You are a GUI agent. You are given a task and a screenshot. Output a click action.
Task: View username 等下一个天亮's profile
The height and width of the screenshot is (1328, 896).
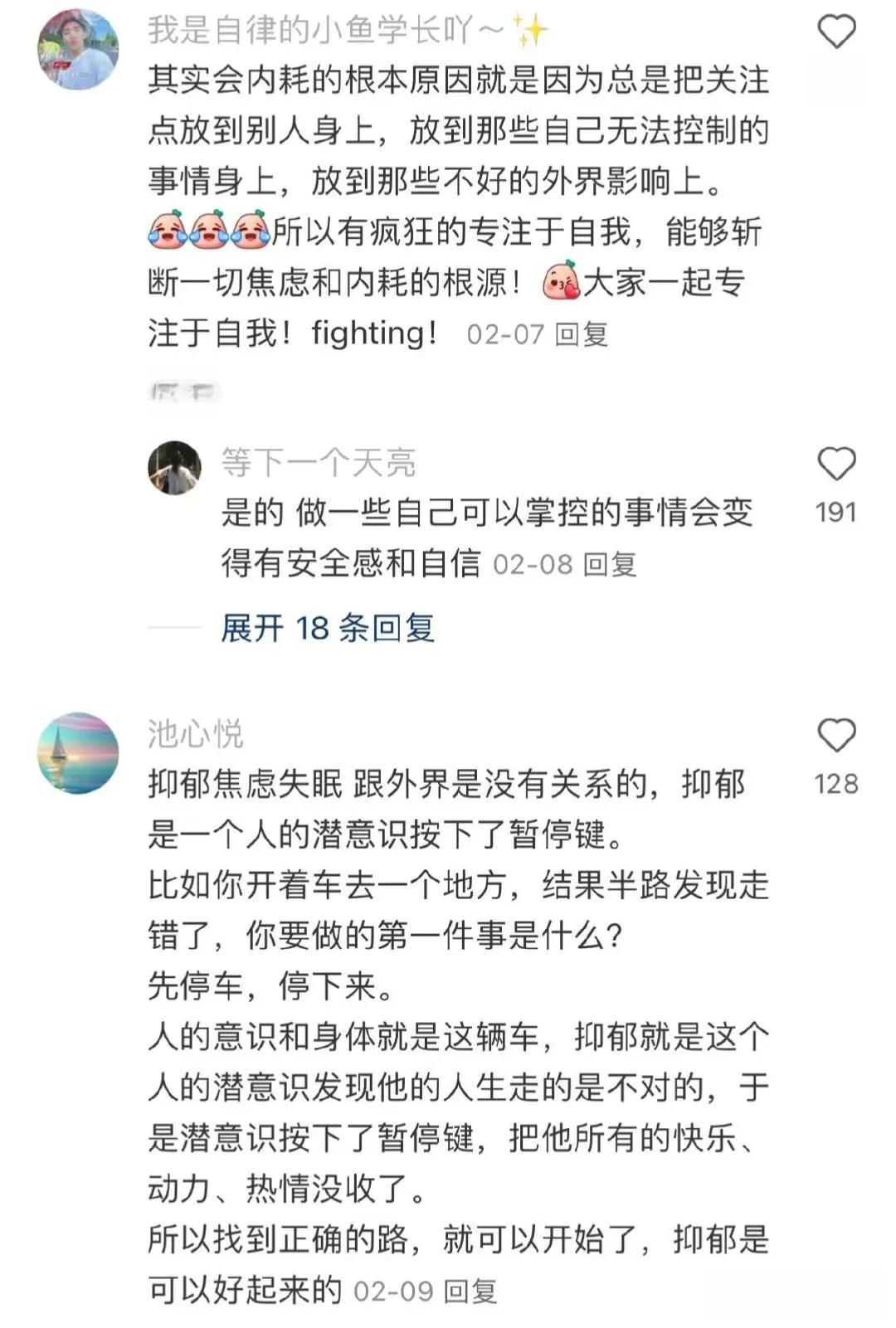coord(319,463)
